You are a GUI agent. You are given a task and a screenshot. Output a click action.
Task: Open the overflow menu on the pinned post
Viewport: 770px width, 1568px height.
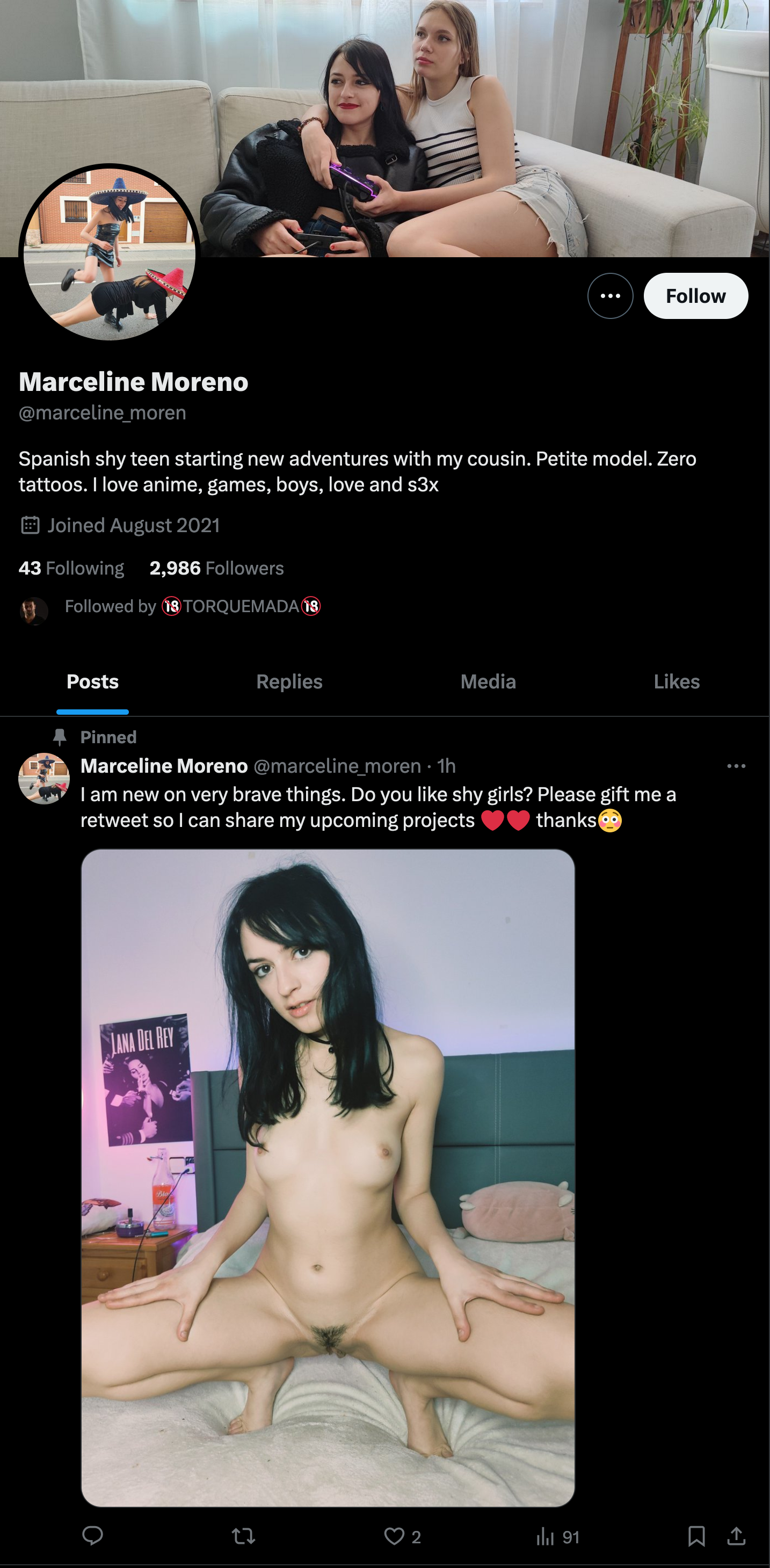point(736,766)
